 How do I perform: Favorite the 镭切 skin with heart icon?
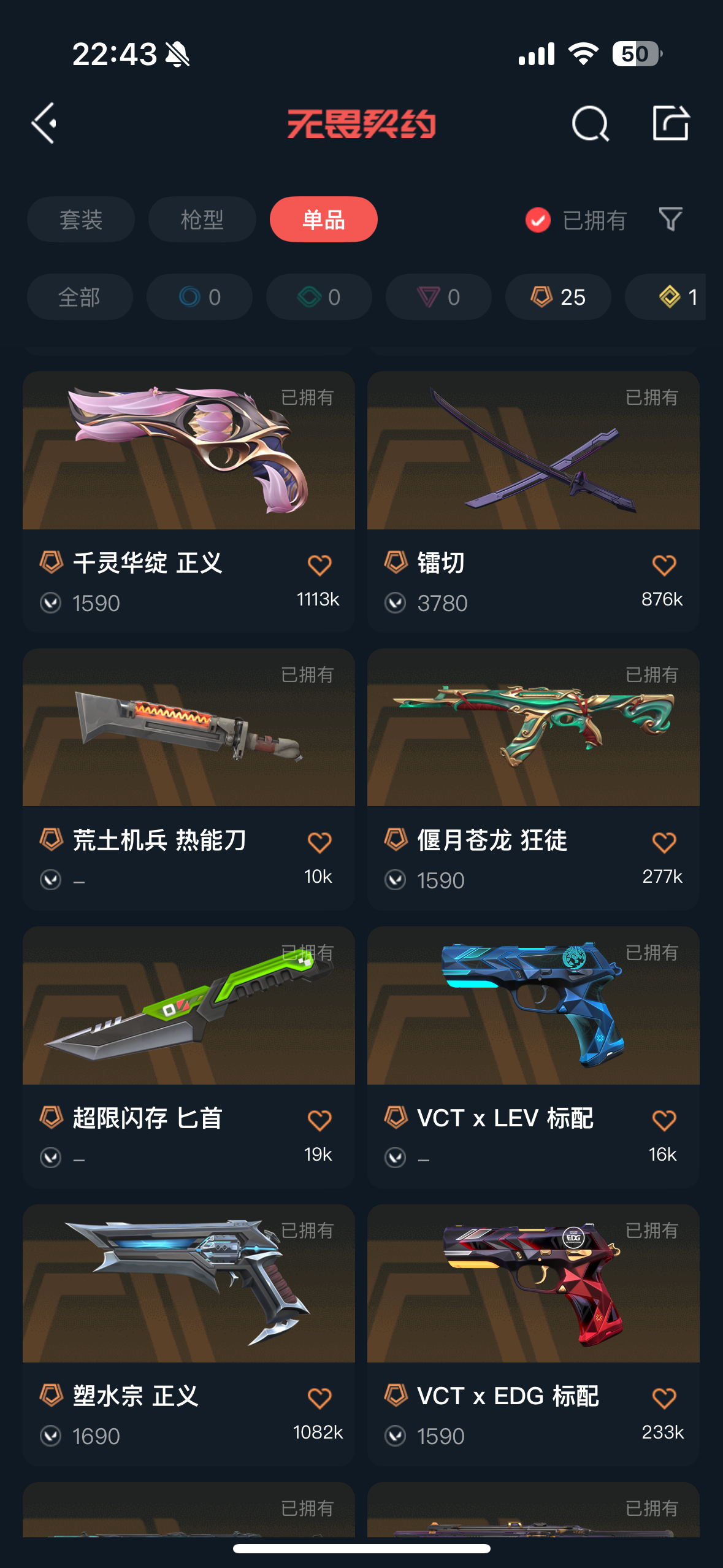(x=664, y=565)
